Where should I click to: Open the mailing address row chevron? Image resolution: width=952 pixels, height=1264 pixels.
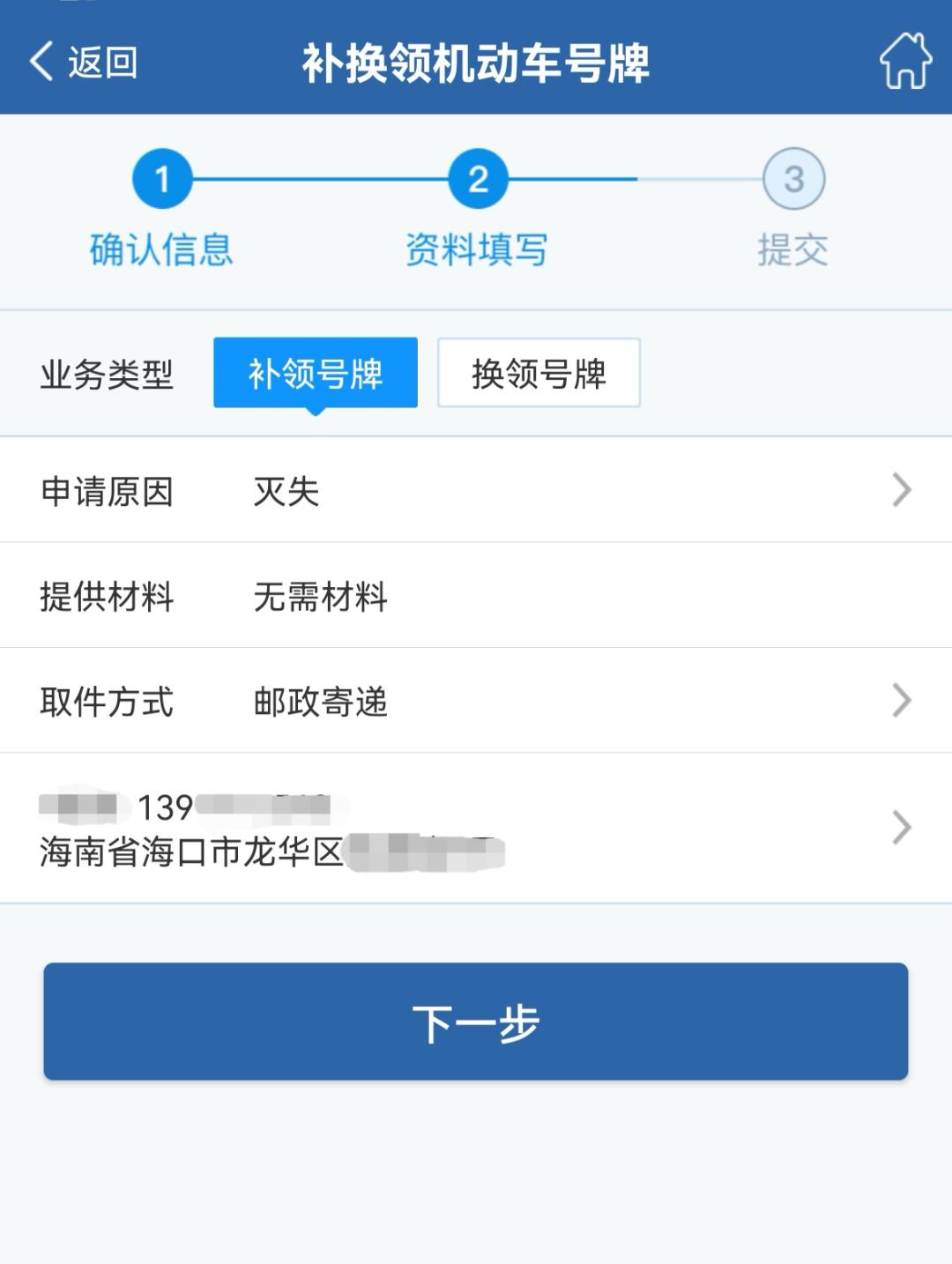[900, 827]
